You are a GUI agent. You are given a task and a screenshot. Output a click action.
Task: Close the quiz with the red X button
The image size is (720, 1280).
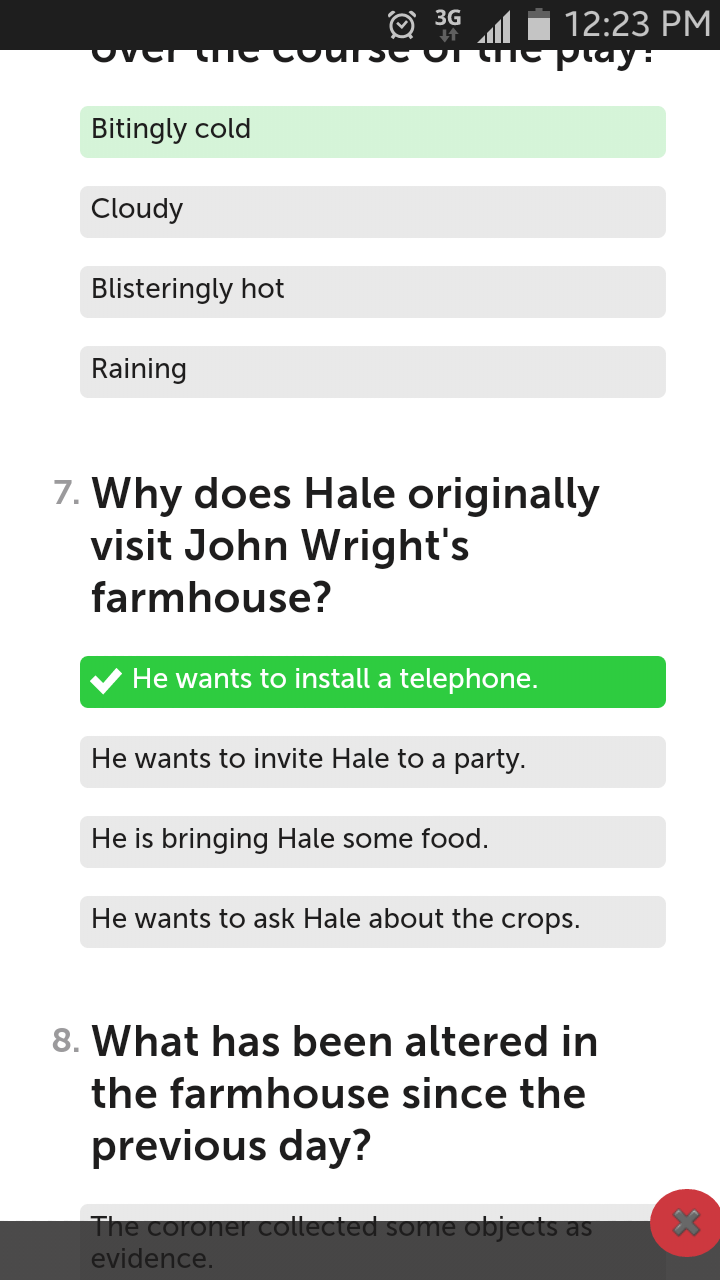click(686, 1222)
